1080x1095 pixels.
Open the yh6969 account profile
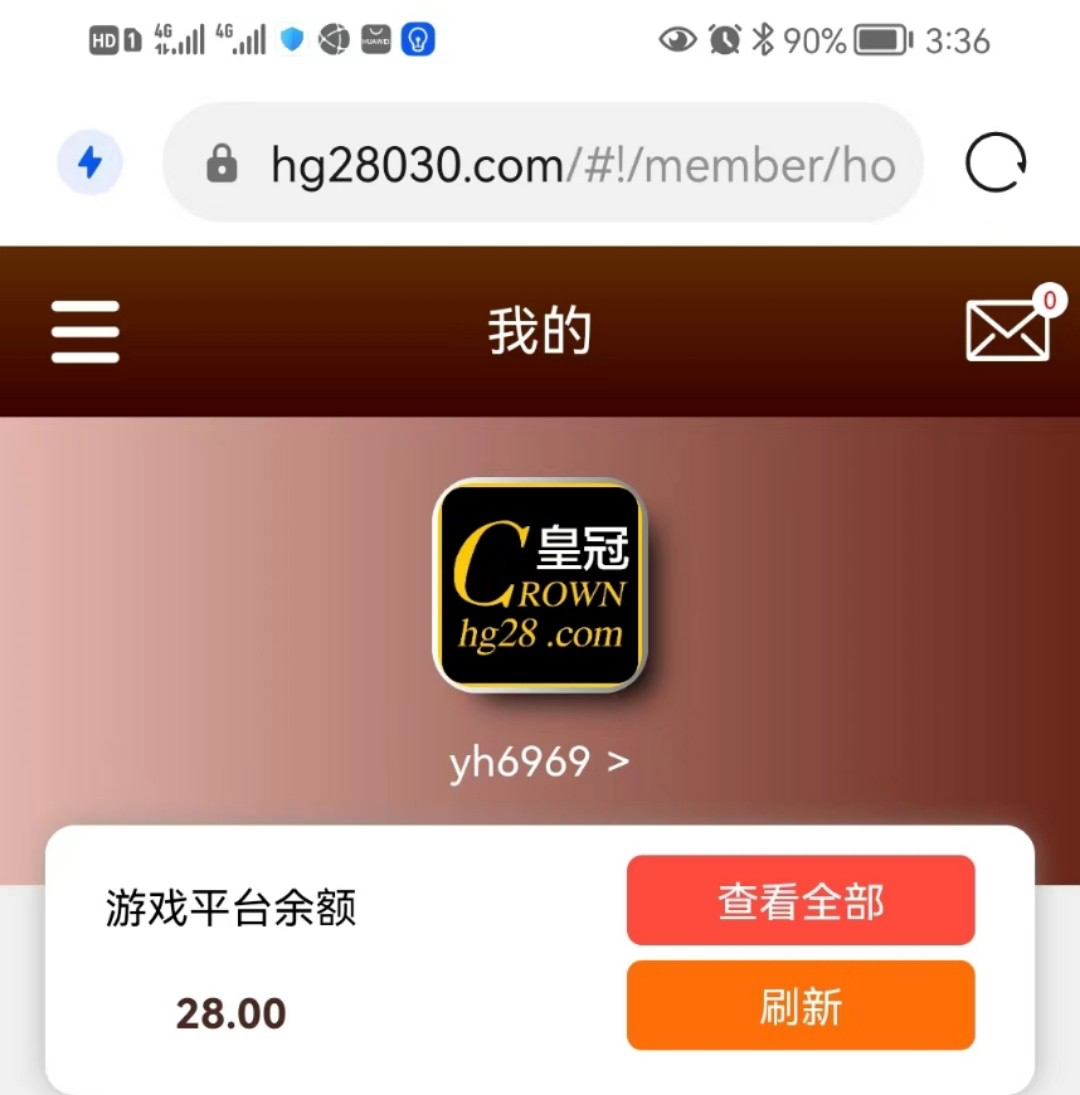click(539, 762)
